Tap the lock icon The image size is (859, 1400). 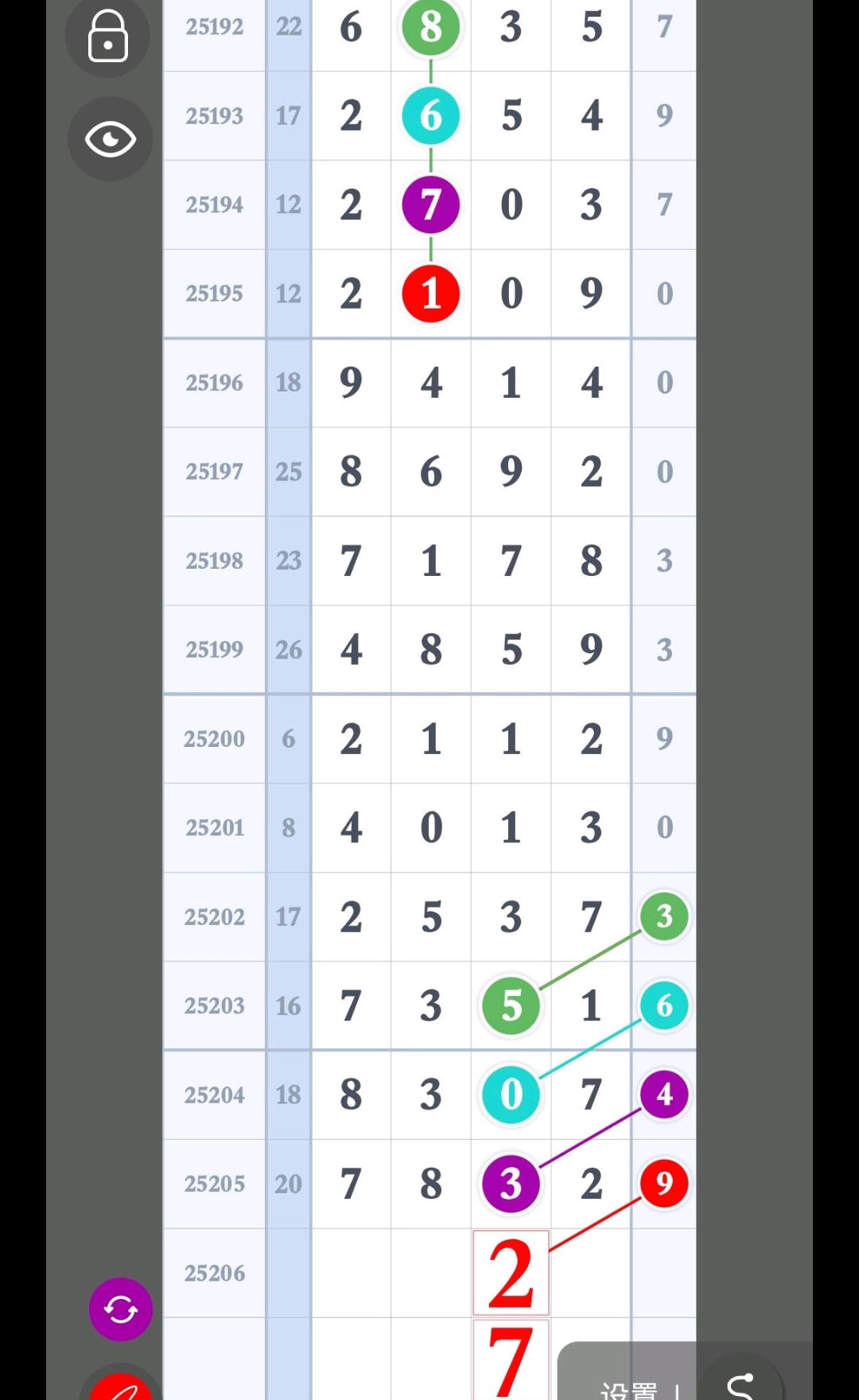click(107, 36)
